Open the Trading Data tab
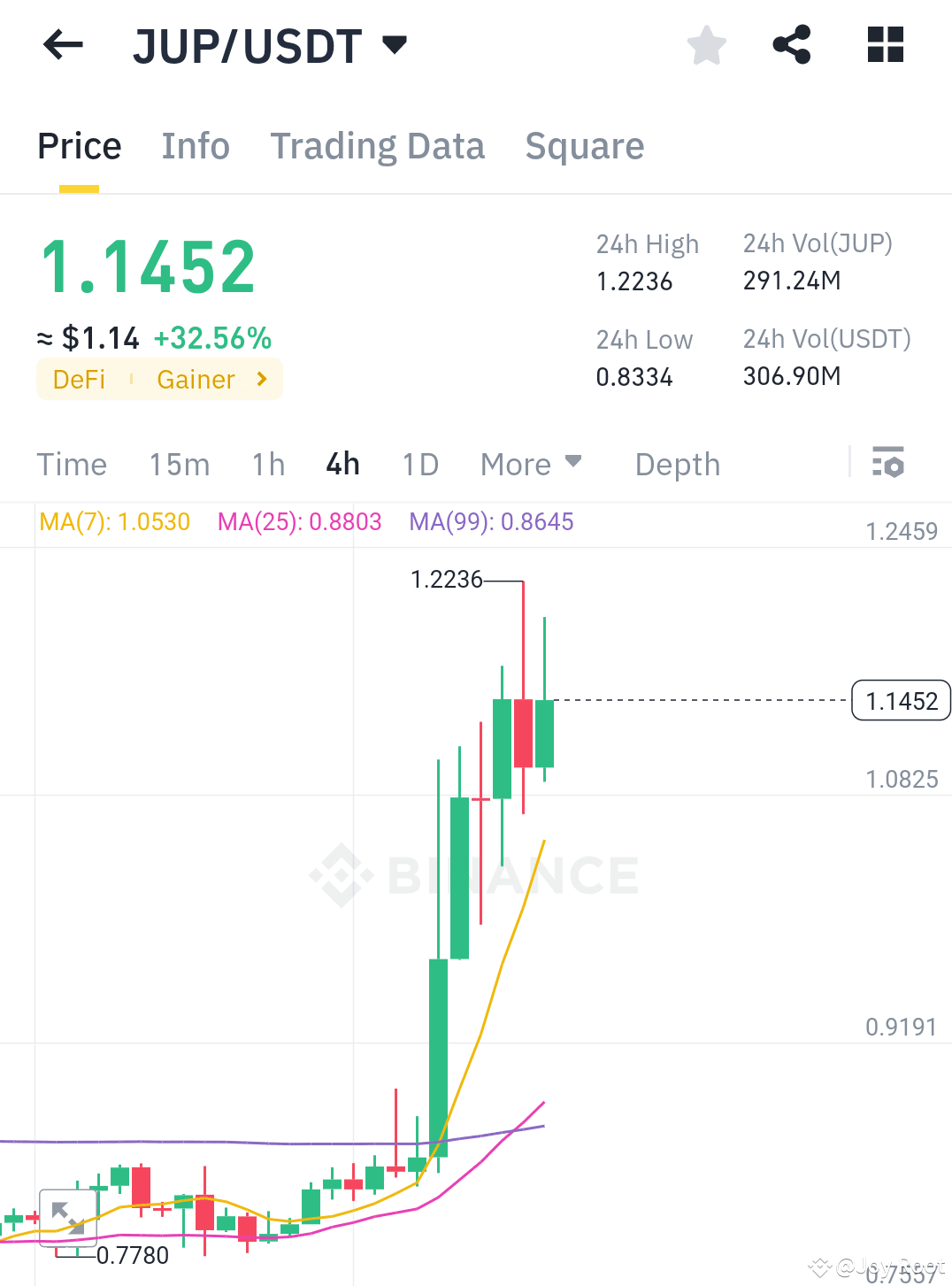952x1286 pixels. [378, 145]
